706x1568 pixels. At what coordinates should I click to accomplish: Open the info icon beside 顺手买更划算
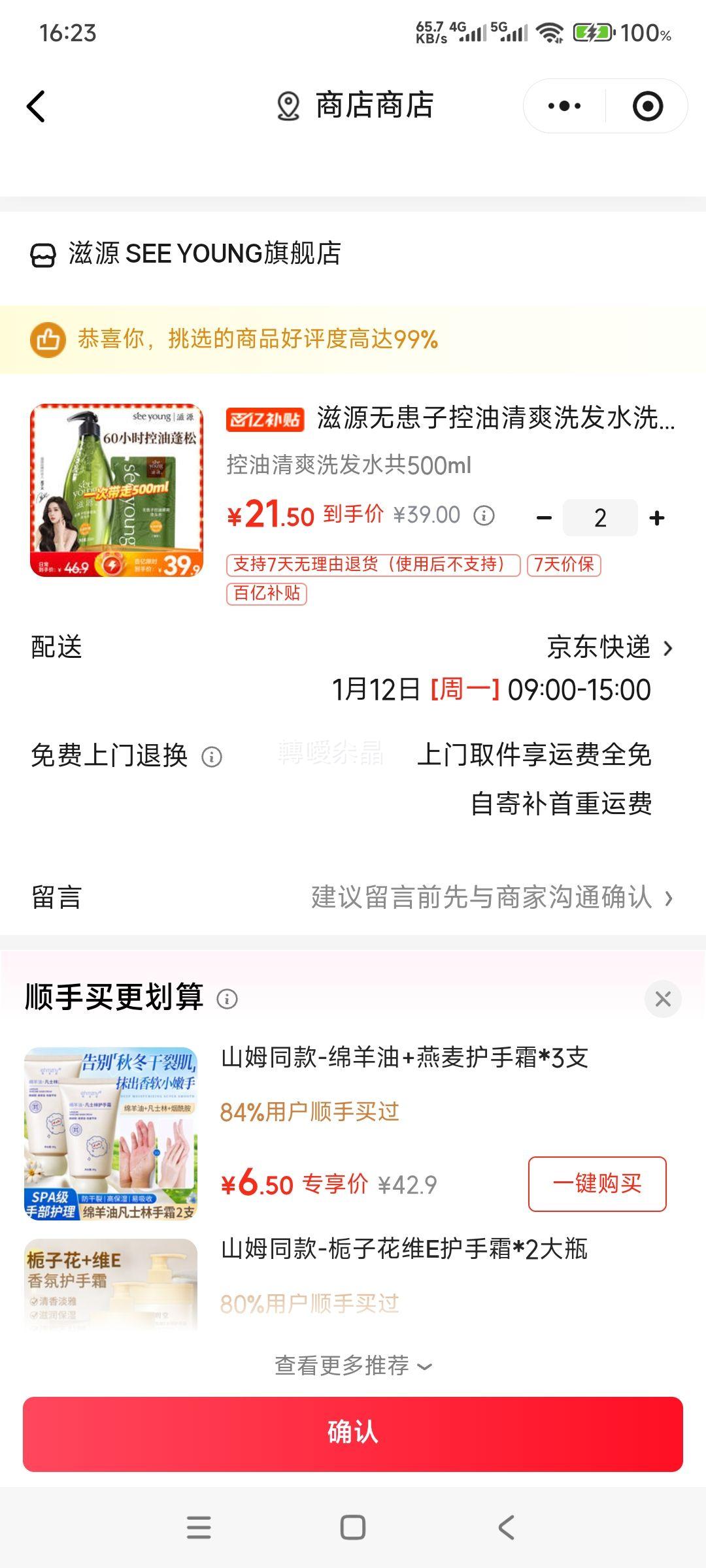click(227, 999)
